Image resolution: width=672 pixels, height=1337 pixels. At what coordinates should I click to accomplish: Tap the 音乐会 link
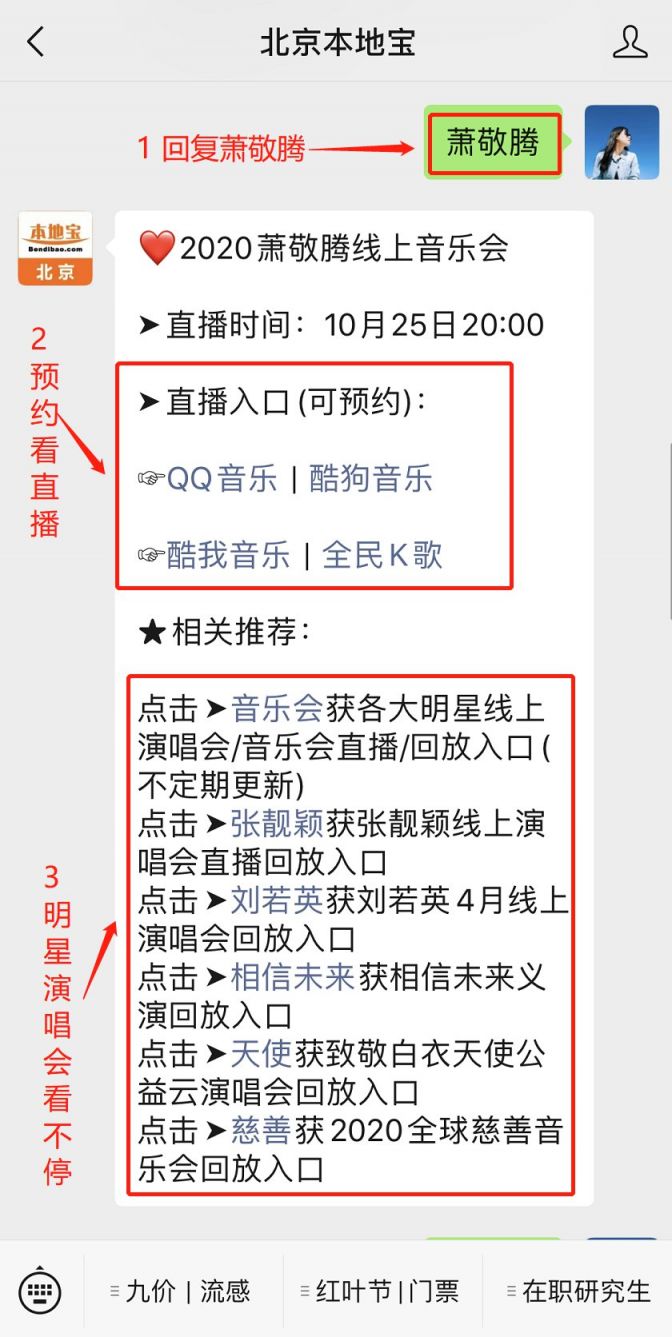click(x=276, y=709)
